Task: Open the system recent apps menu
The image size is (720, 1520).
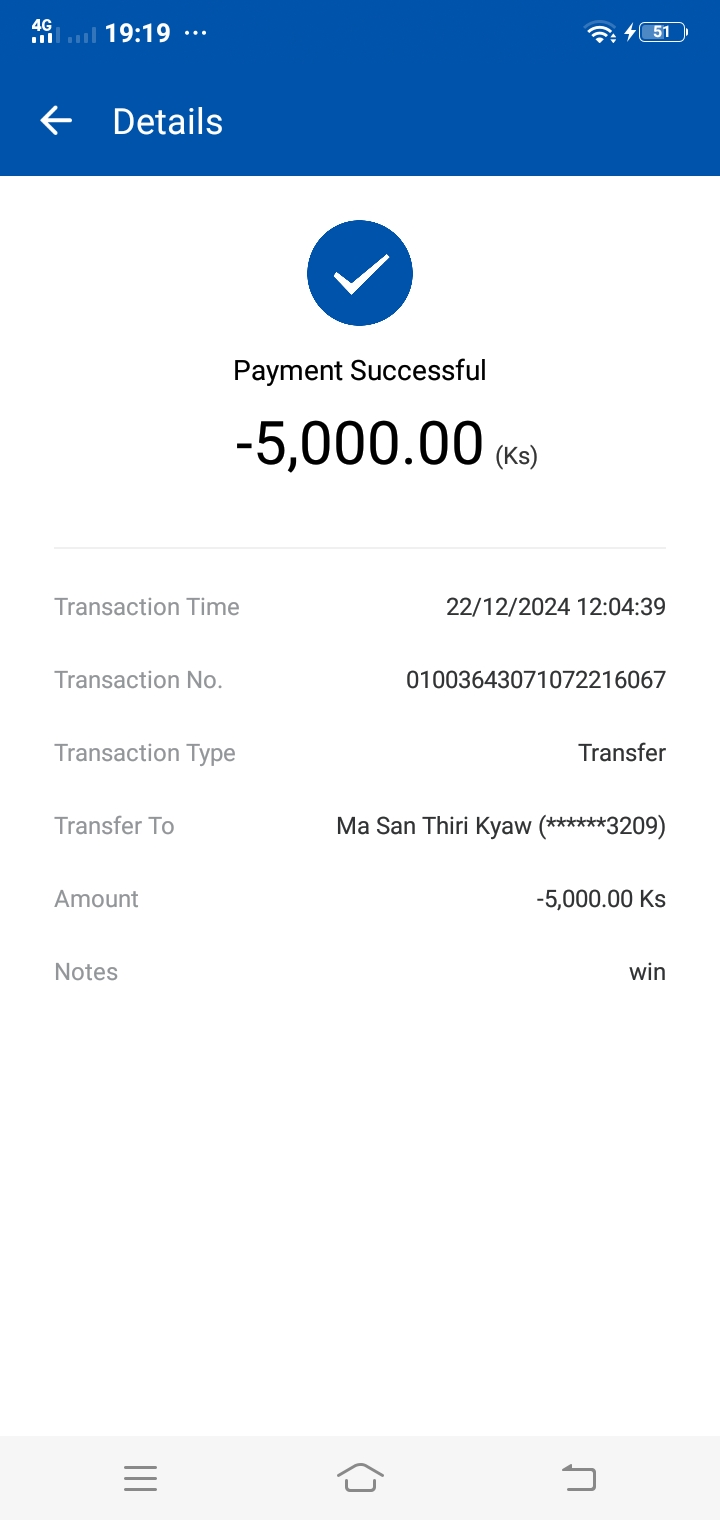Action: (x=141, y=1477)
